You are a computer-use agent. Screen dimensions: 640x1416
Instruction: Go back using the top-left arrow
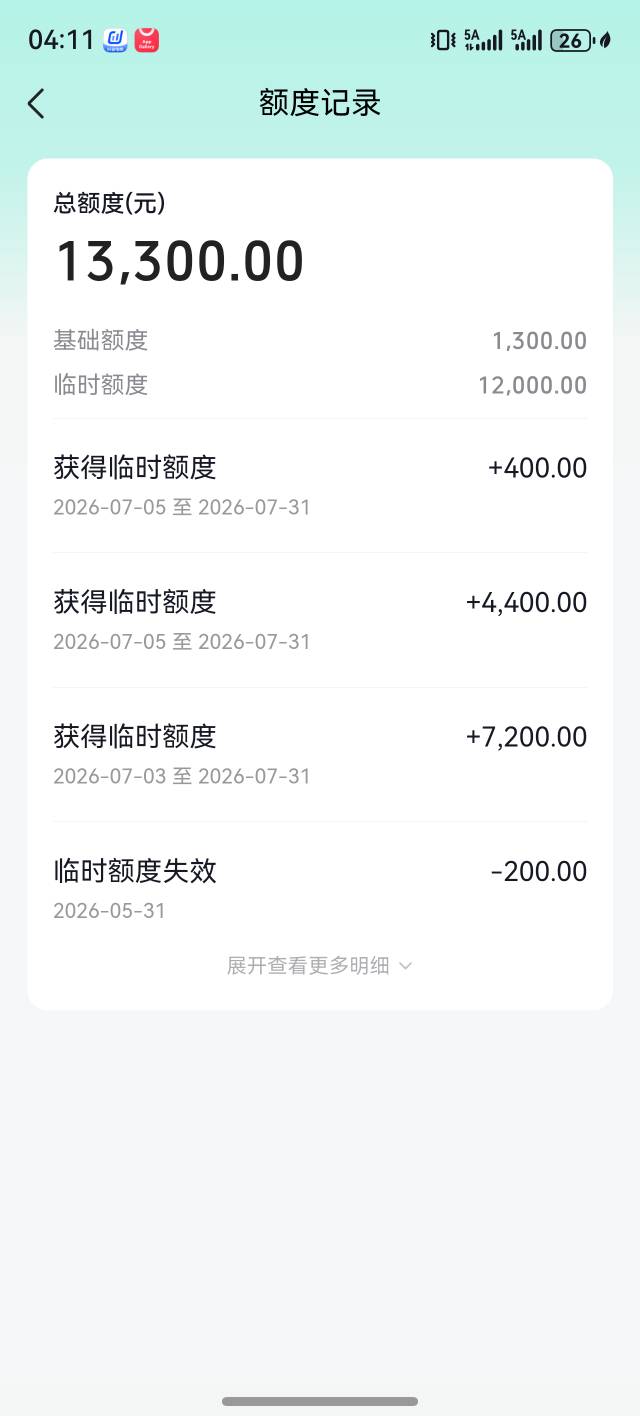(x=36, y=104)
